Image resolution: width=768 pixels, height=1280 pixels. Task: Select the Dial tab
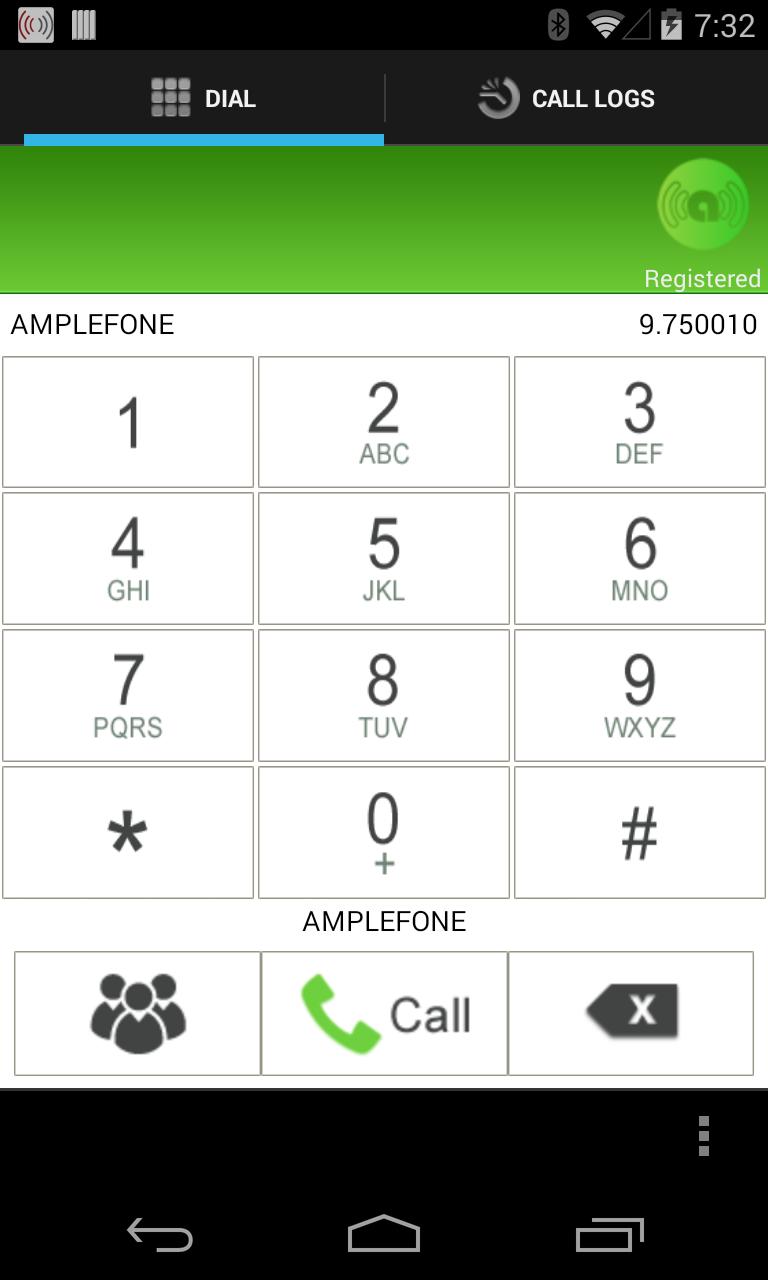pos(204,99)
